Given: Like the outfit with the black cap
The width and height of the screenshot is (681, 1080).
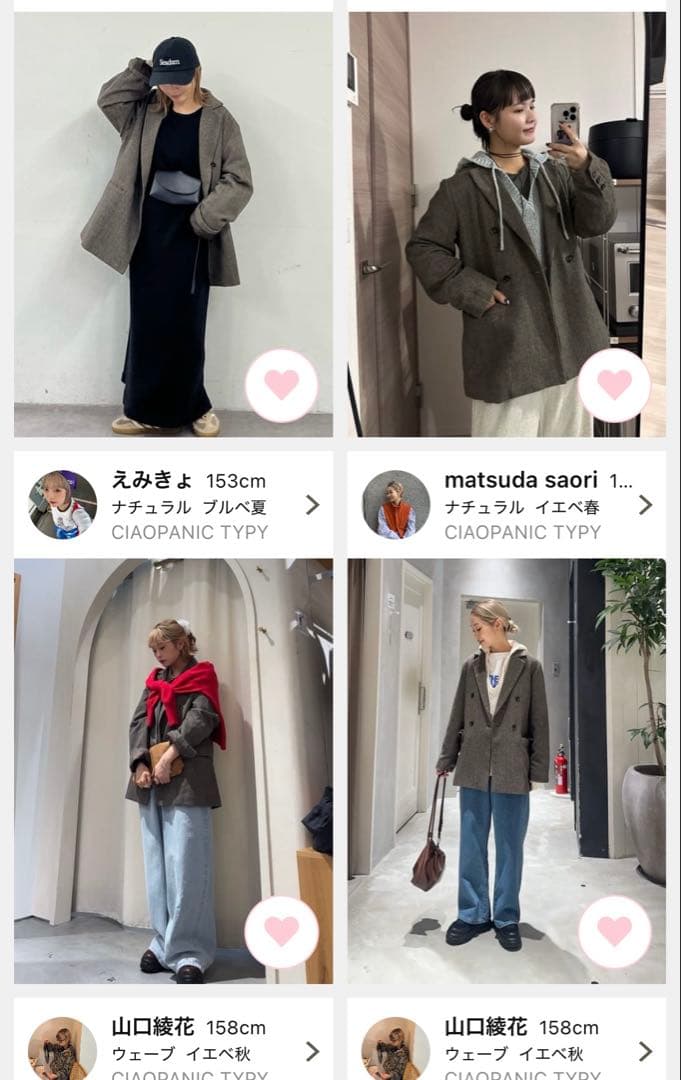Looking at the screenshot, I should pos(281,385).
